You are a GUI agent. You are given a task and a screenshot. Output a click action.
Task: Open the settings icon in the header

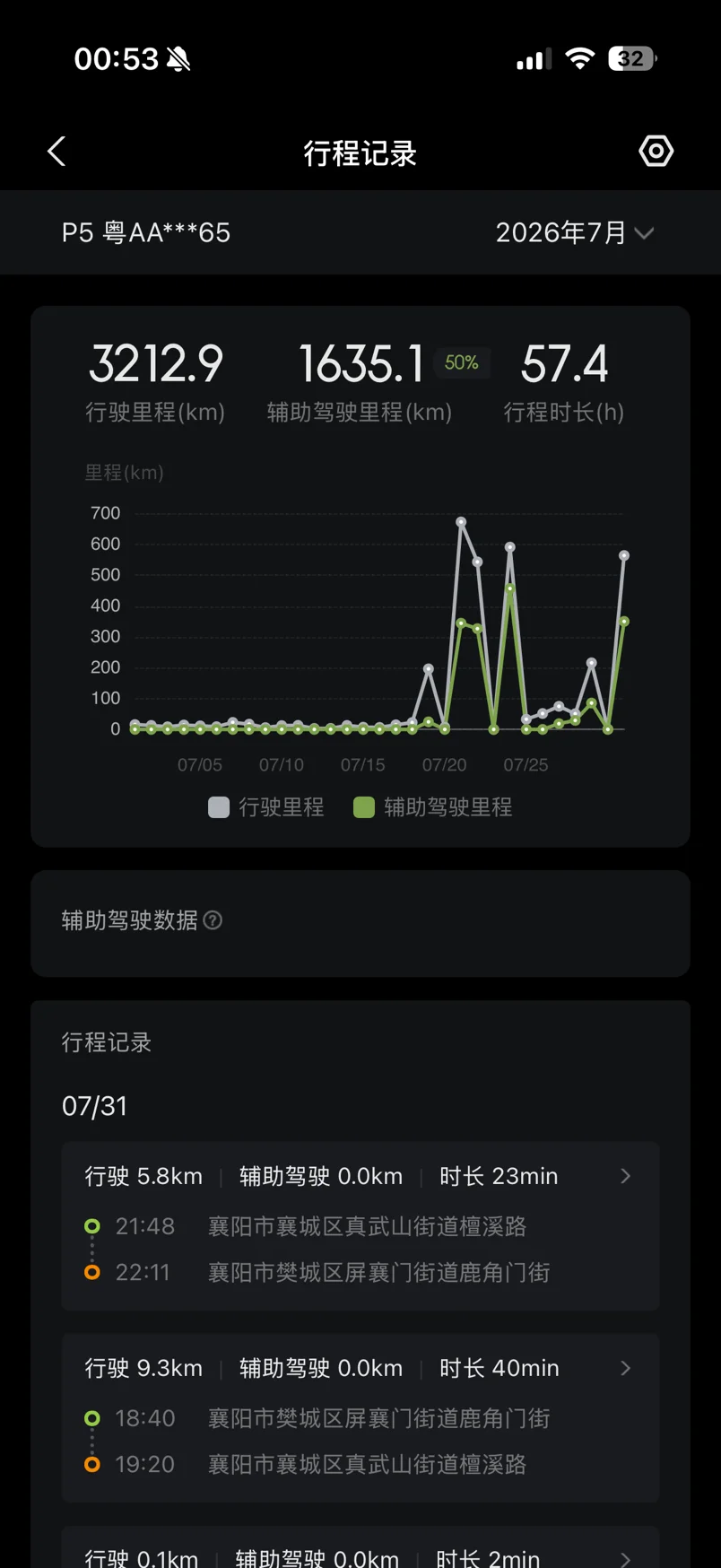[x=656, y=151]
